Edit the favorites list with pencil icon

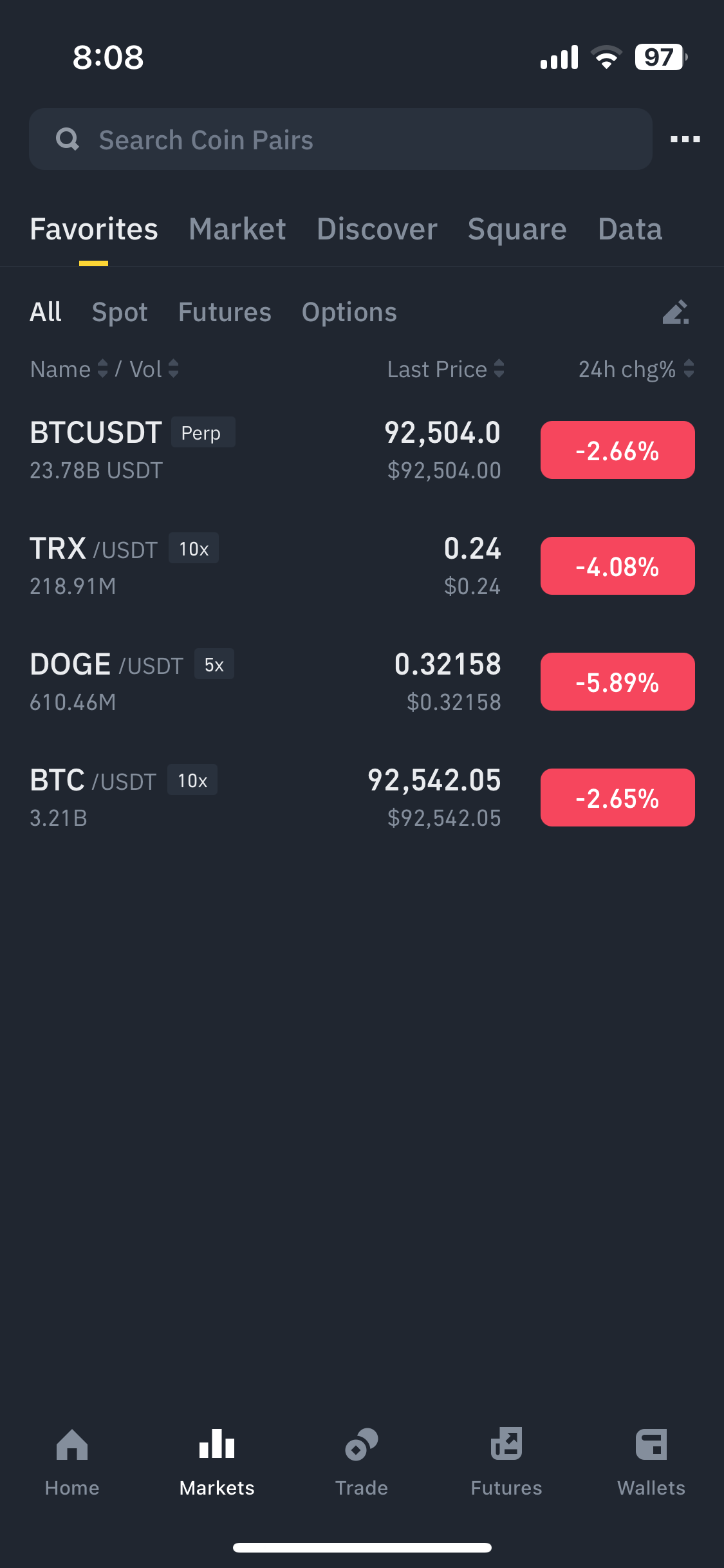[x=676, y=312]
